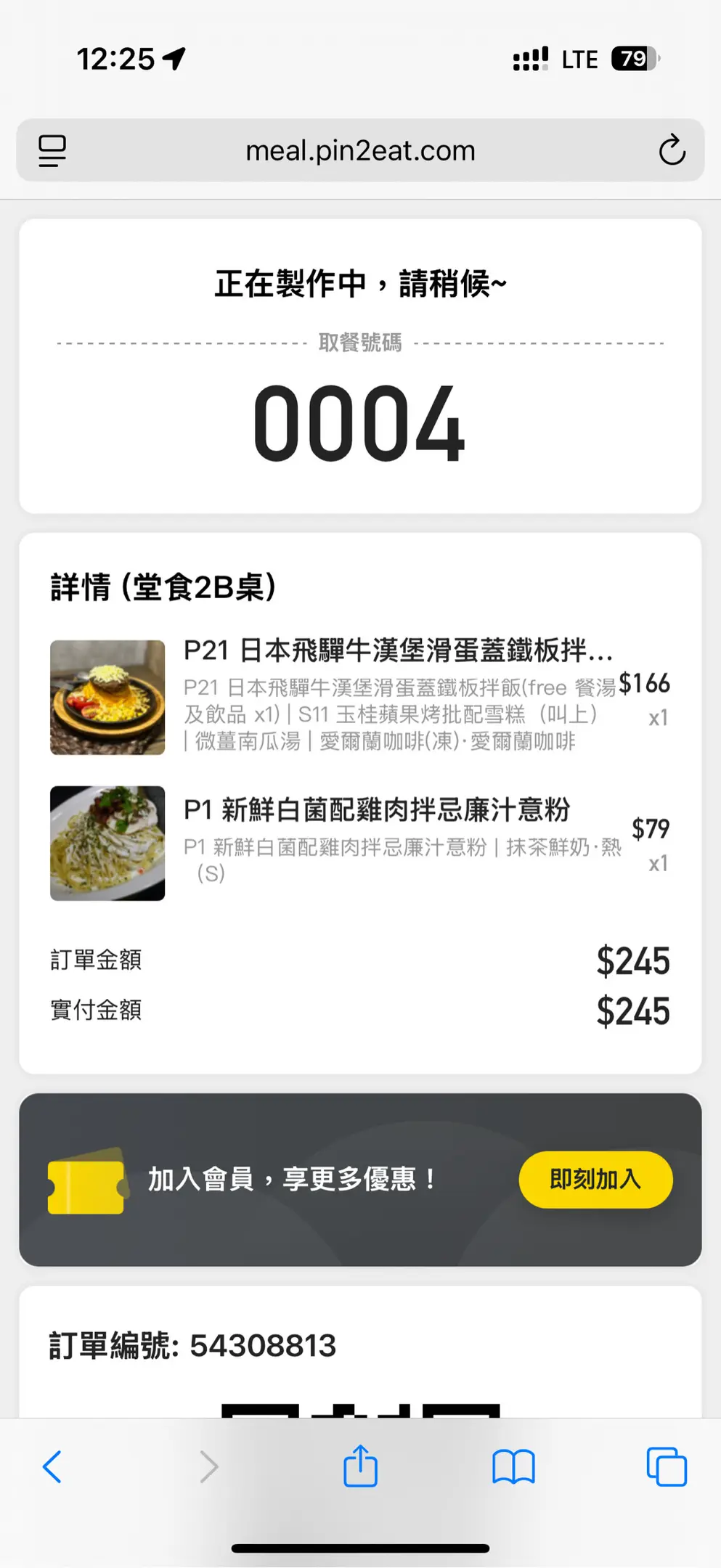This screenshot has width=721, height=1568.
Task: Open Safari bookmarks
Action: click(513, 1467)
